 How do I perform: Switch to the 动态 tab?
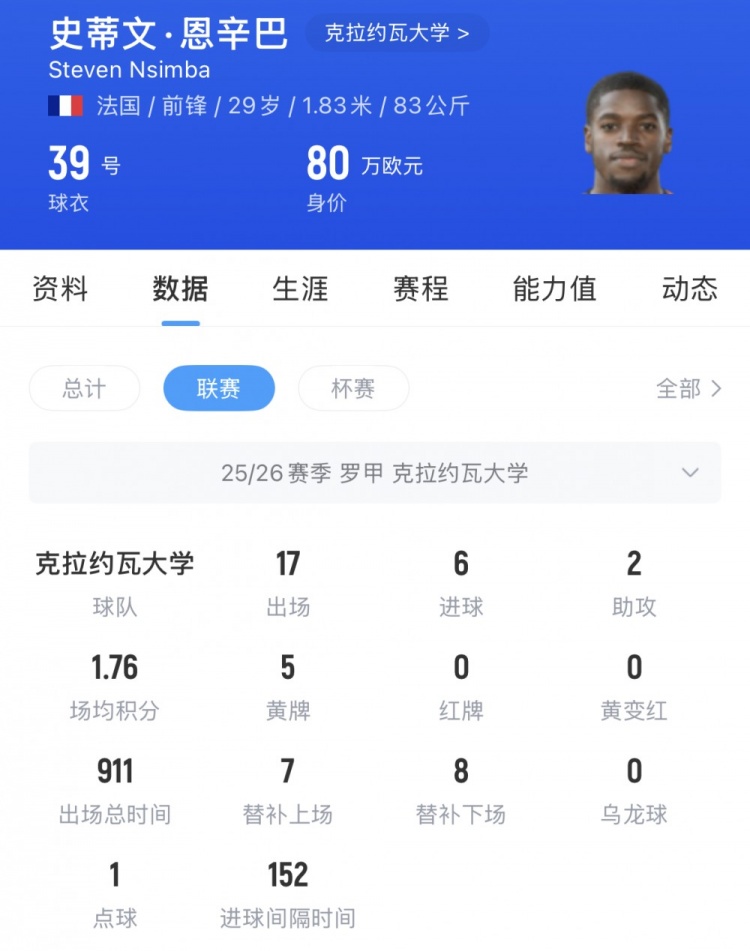689,289
